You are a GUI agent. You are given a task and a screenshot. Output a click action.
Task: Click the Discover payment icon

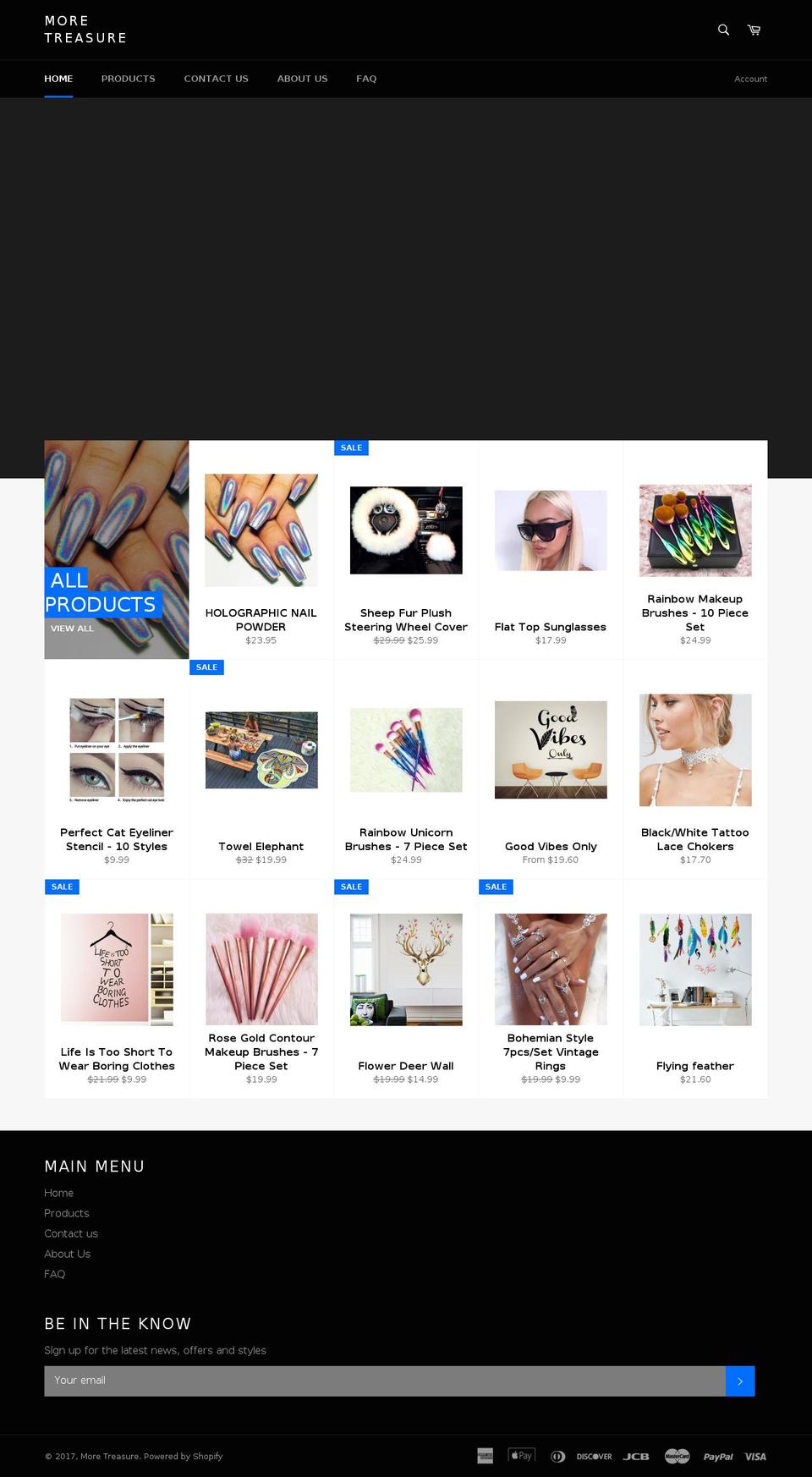pos(594,1456)
